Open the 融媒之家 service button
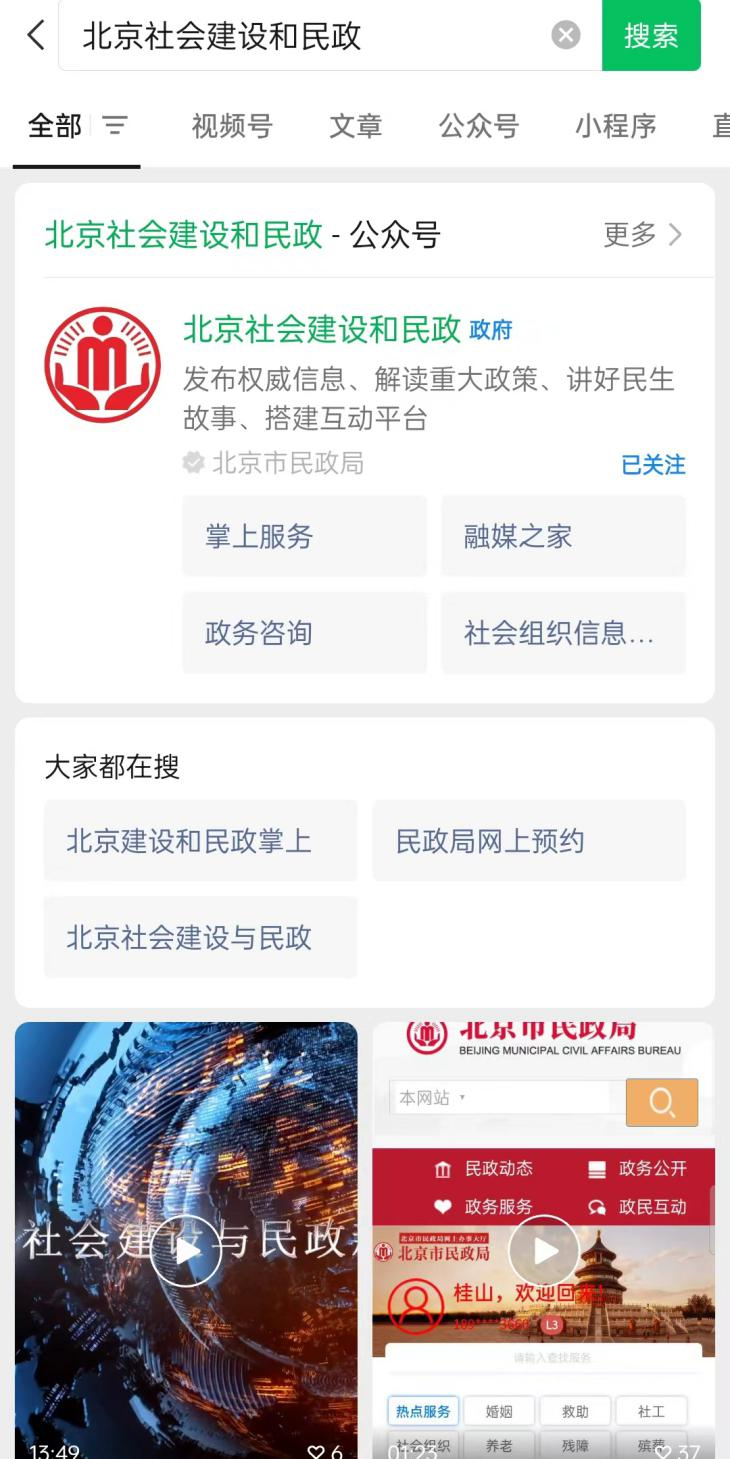730x1459 pixels. pyautogui.click(x=562, y=536)
